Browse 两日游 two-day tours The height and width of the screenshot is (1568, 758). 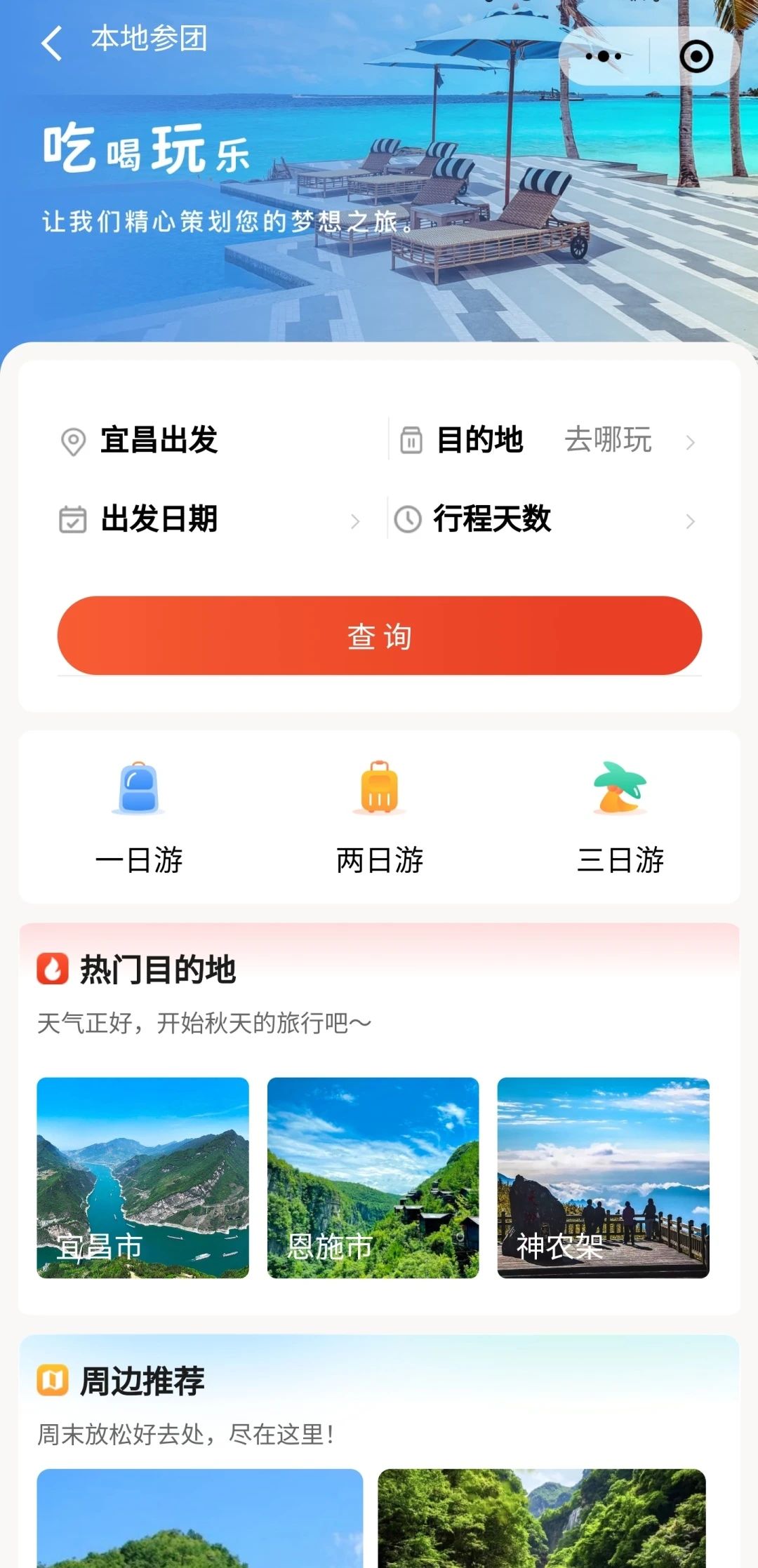coord(379,818)
